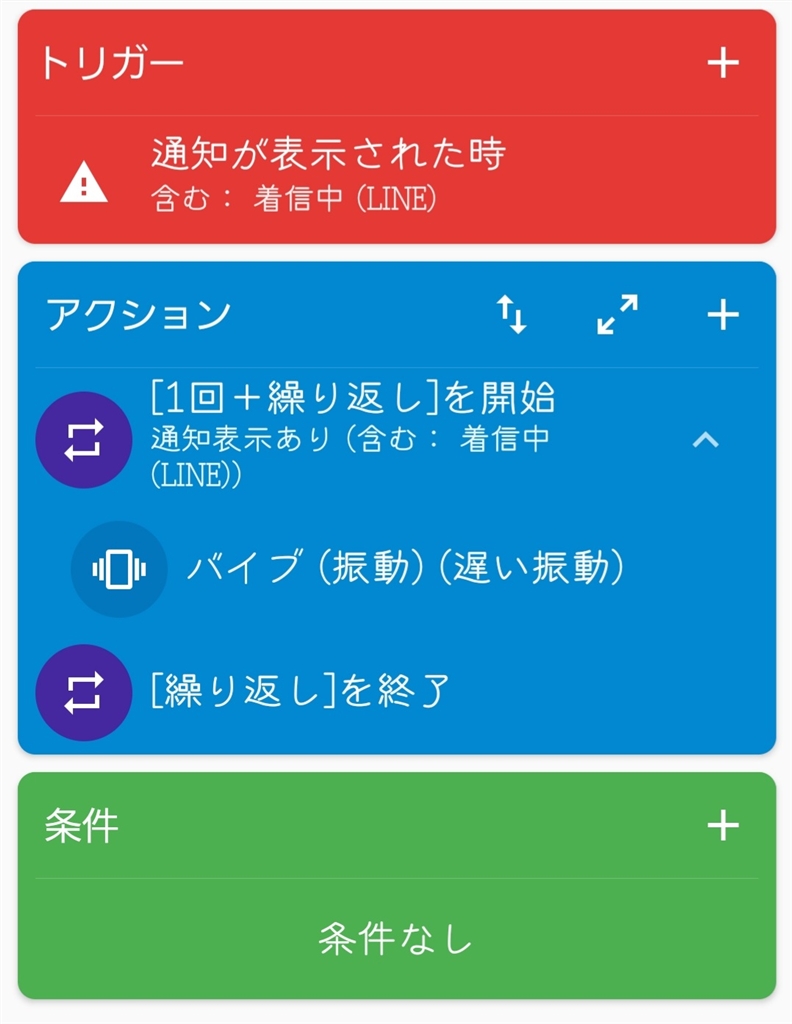Viewport: 792px width, 1024px height.
Task: Reorder actions with the up-down arrows icon
Action: coord(512,315)
